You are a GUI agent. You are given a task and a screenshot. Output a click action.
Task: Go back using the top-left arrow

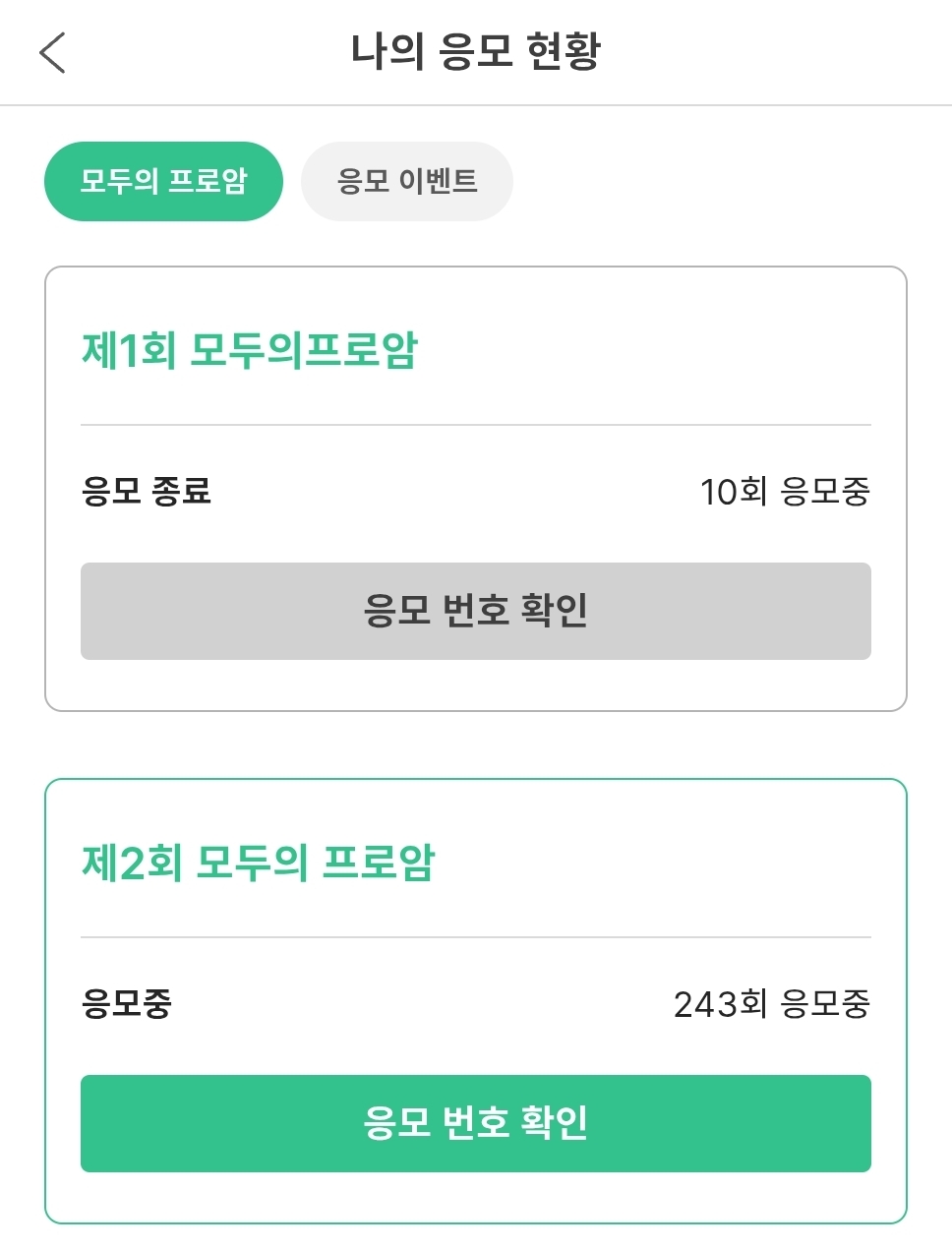click(52, 52)
